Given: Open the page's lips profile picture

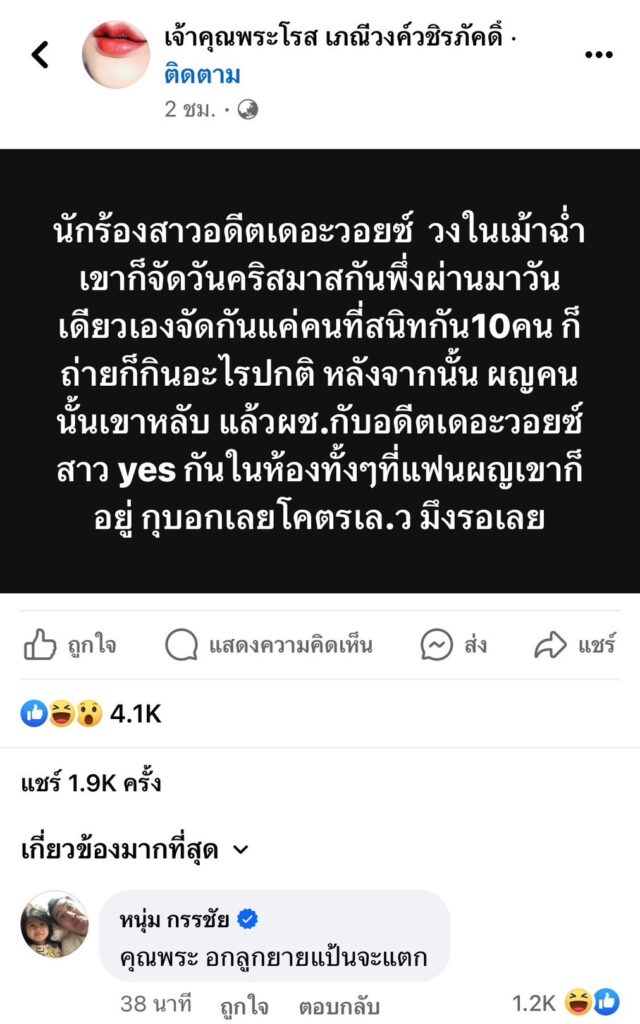Looking at the screenshot, I should (x=116, y=55).
